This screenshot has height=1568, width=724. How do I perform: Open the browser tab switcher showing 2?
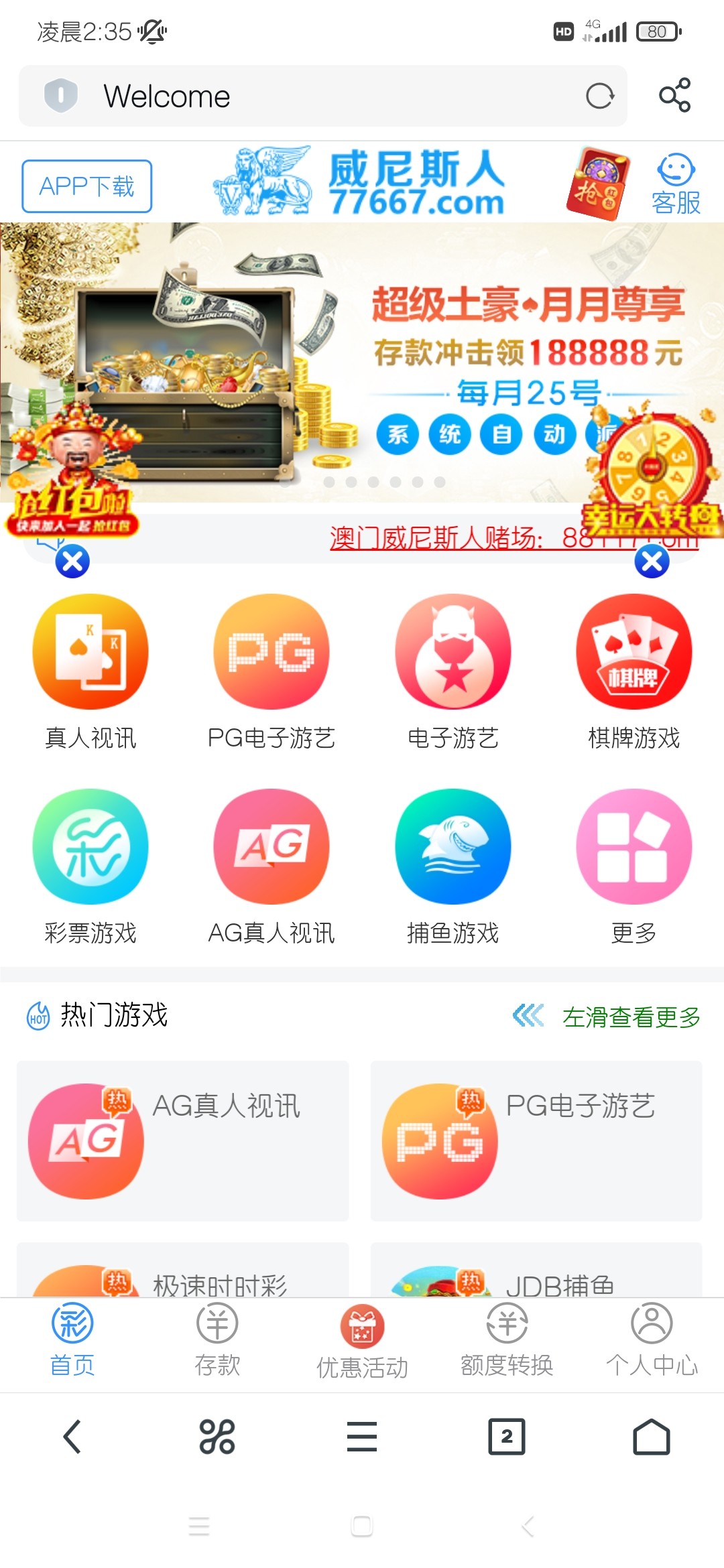tap(507, 1437)
